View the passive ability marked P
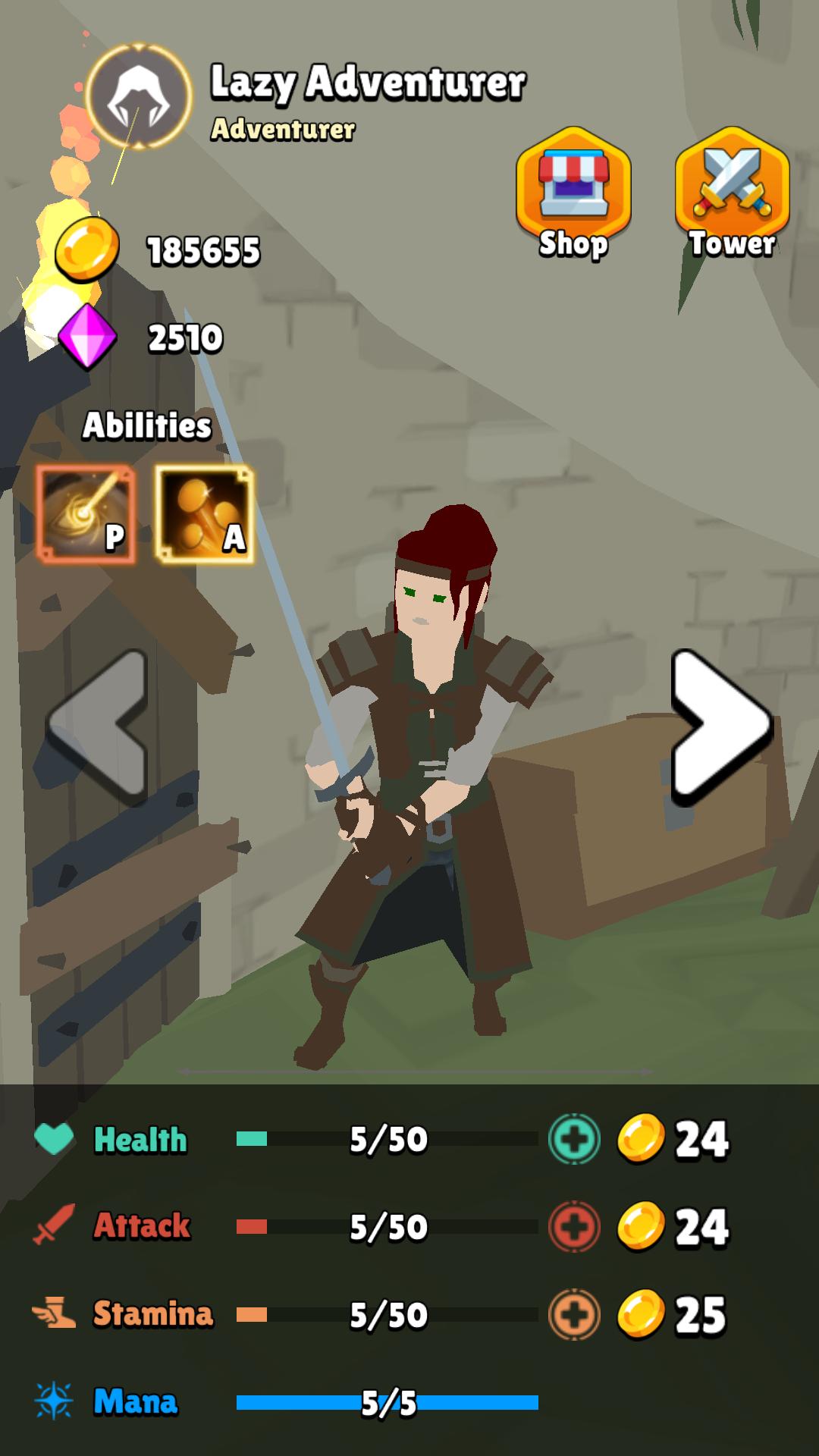This screenshot has height=1456, width=819. click(86, 514)
